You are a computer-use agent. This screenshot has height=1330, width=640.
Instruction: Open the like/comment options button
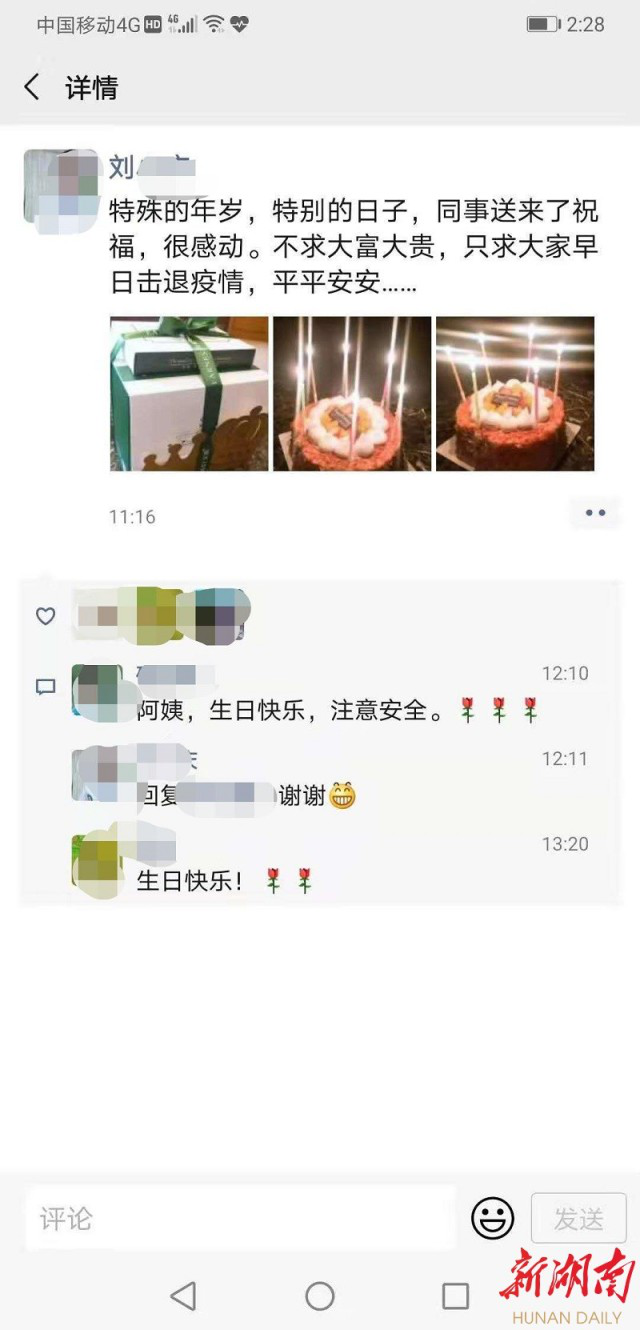tap(595, 513)
